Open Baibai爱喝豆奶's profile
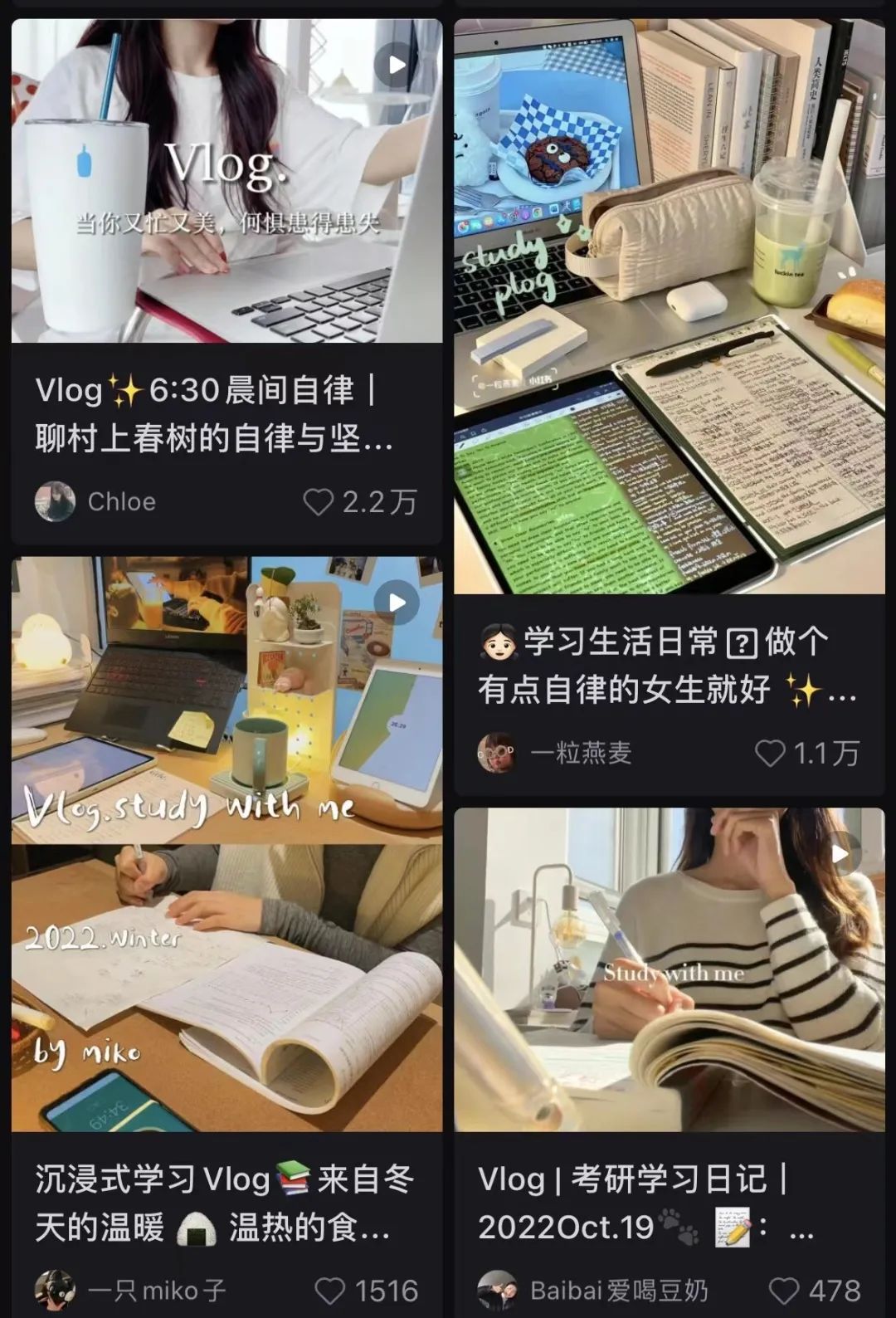 [x=497, y=1291]
